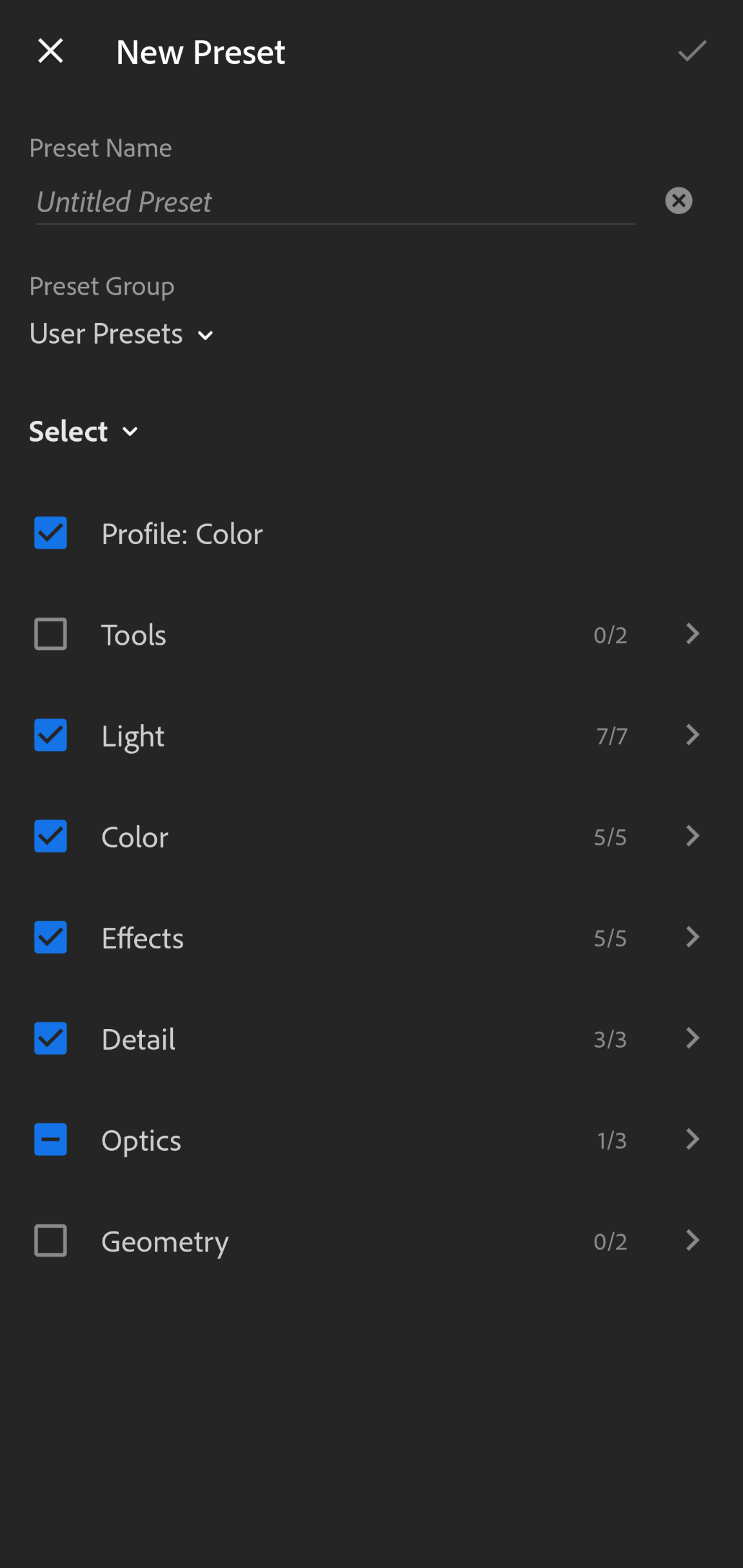Check the Geometry checkbox
Image resolution: width=743 pixels, height=1568 pixels.
(x=50, y=1240)
